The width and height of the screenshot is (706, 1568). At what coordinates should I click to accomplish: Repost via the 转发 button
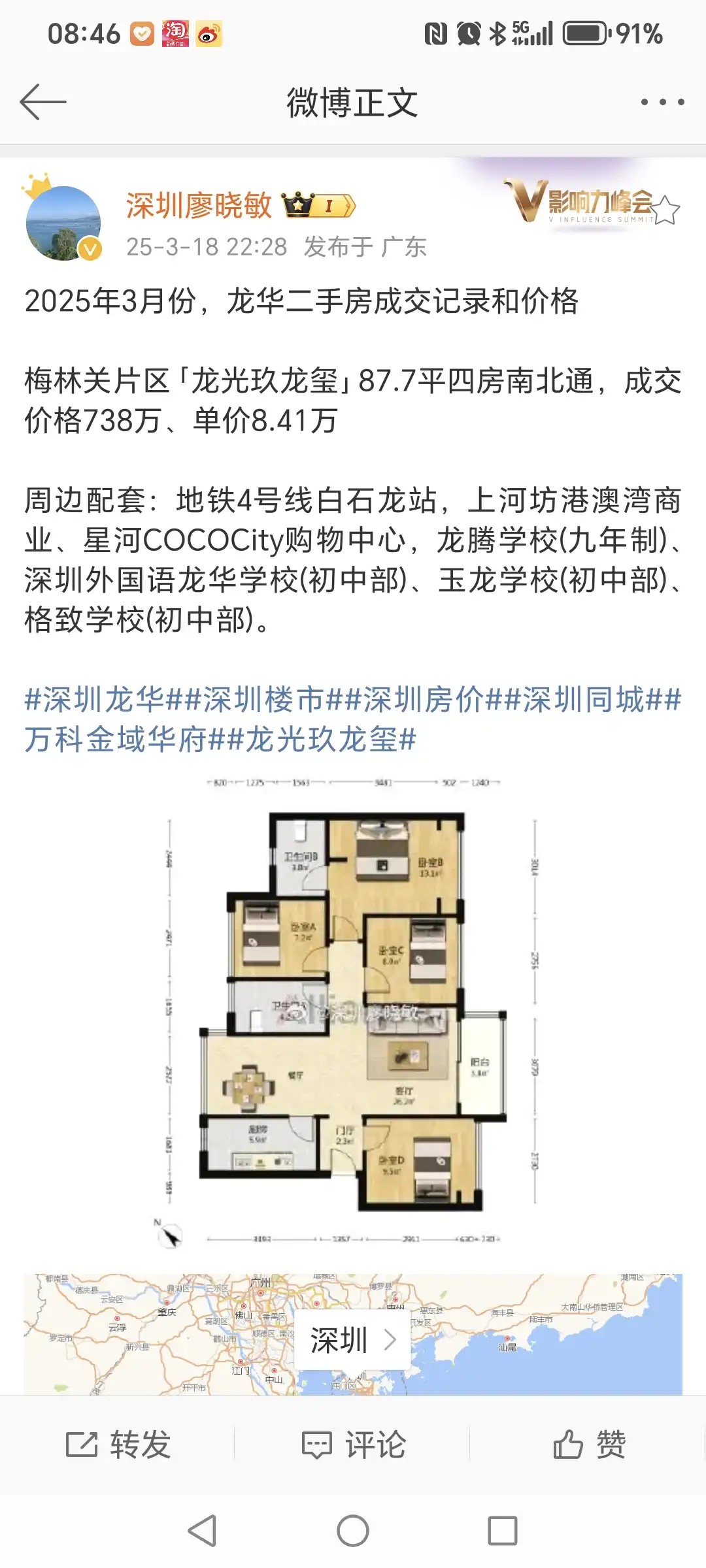click(x=118, y=1445)
